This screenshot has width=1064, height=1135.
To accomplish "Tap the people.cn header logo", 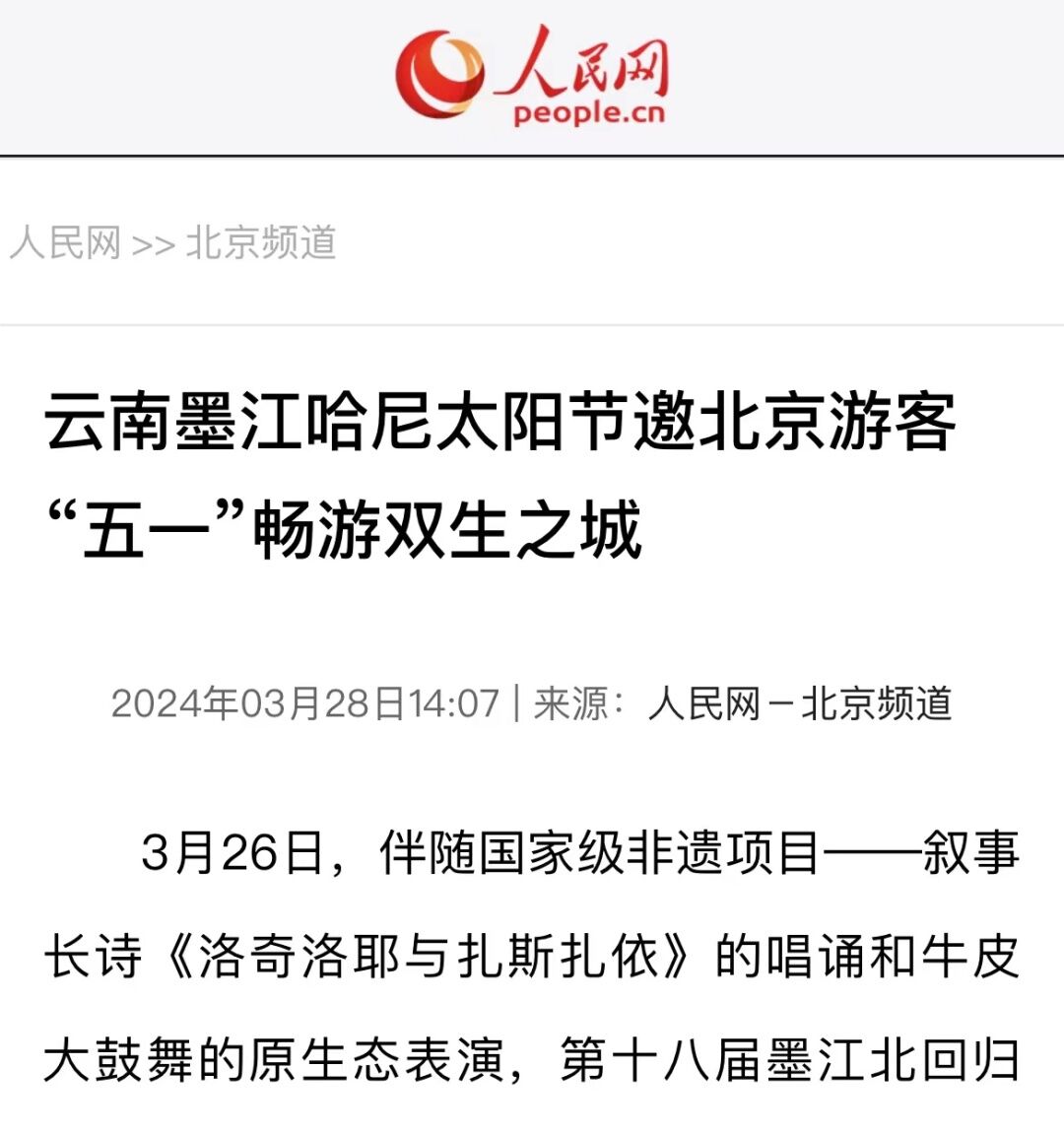I will coord(533,77).
